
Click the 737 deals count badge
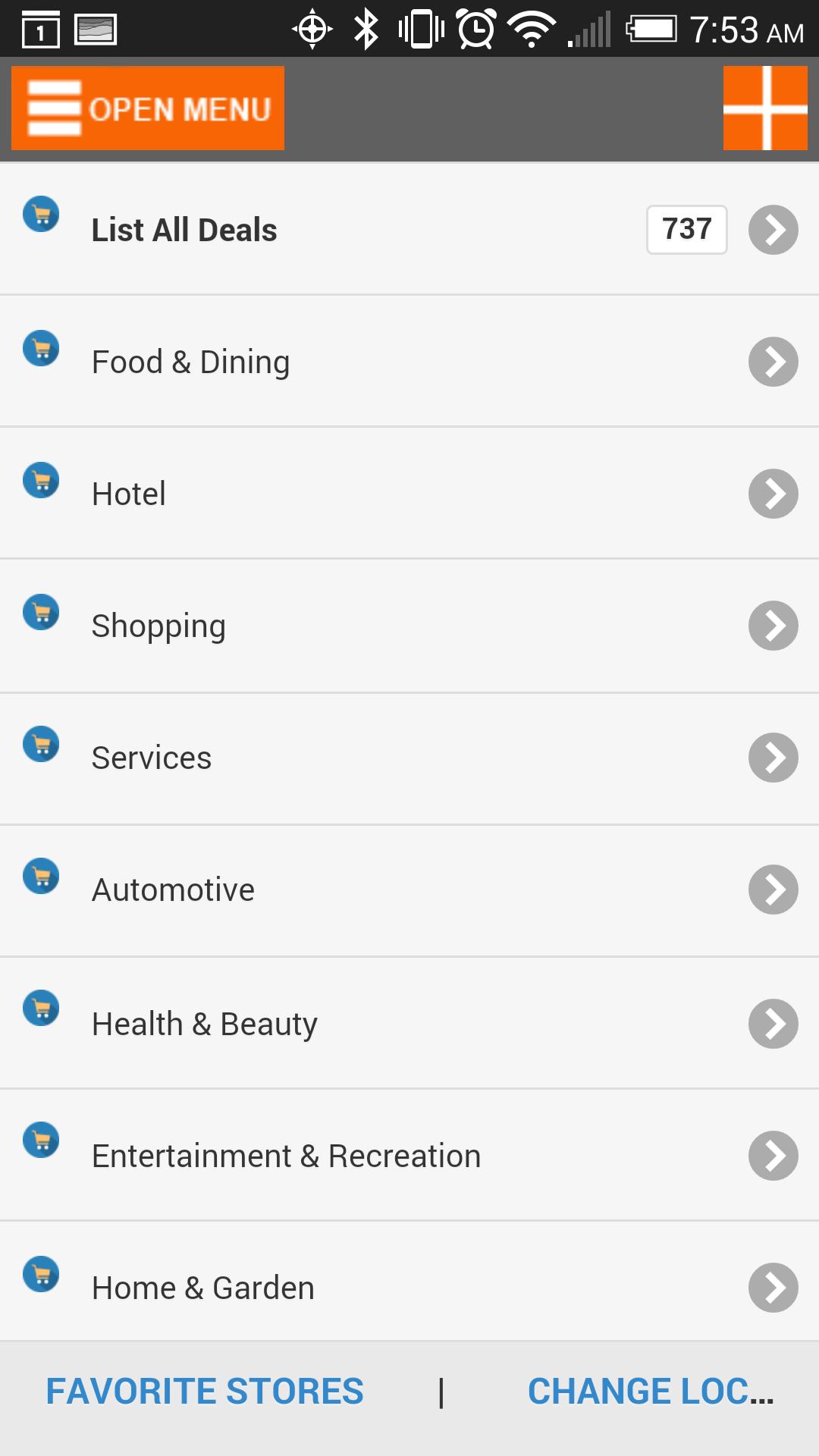tap(686, 230)
